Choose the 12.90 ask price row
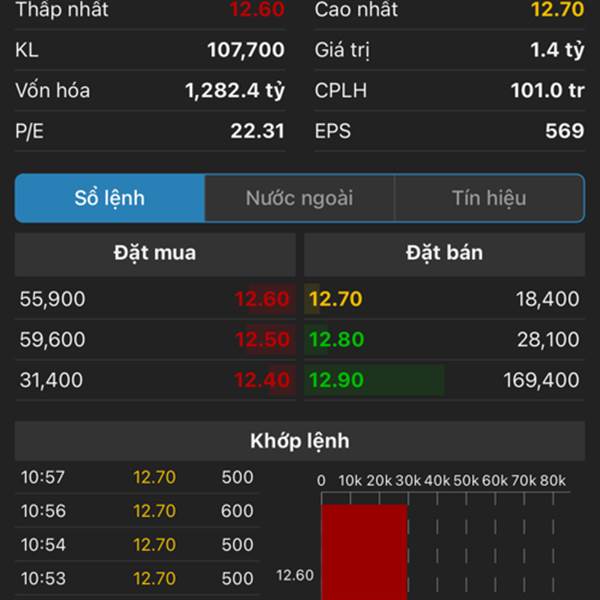The width and height of the screenshot is (600, 600). click(x=443, y=380)
